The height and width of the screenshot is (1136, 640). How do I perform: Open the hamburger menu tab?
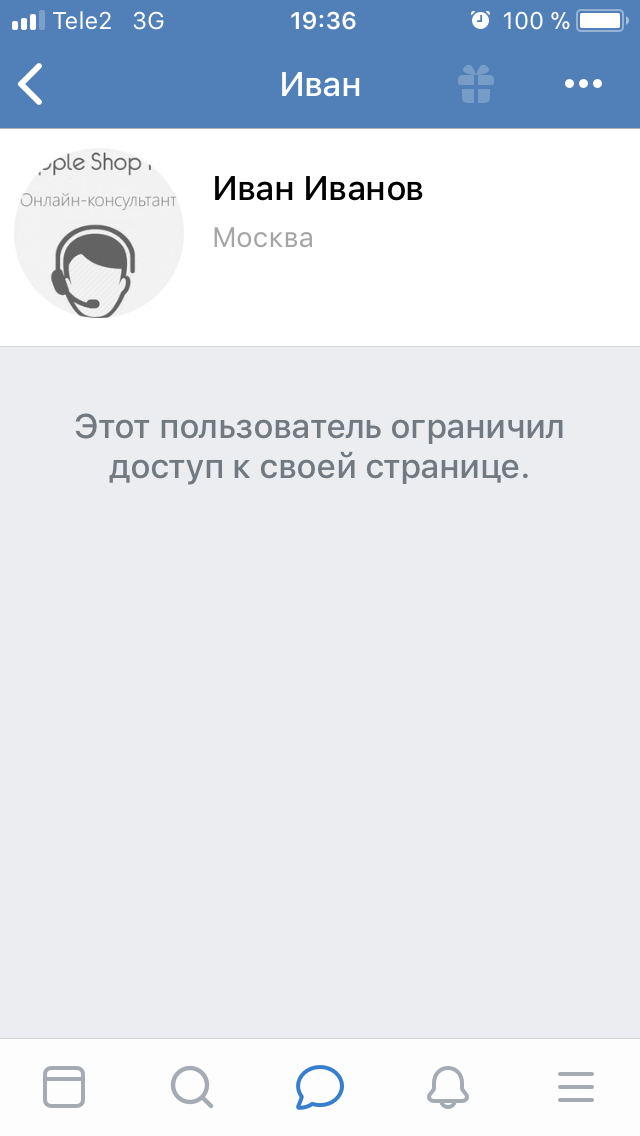576,1086
